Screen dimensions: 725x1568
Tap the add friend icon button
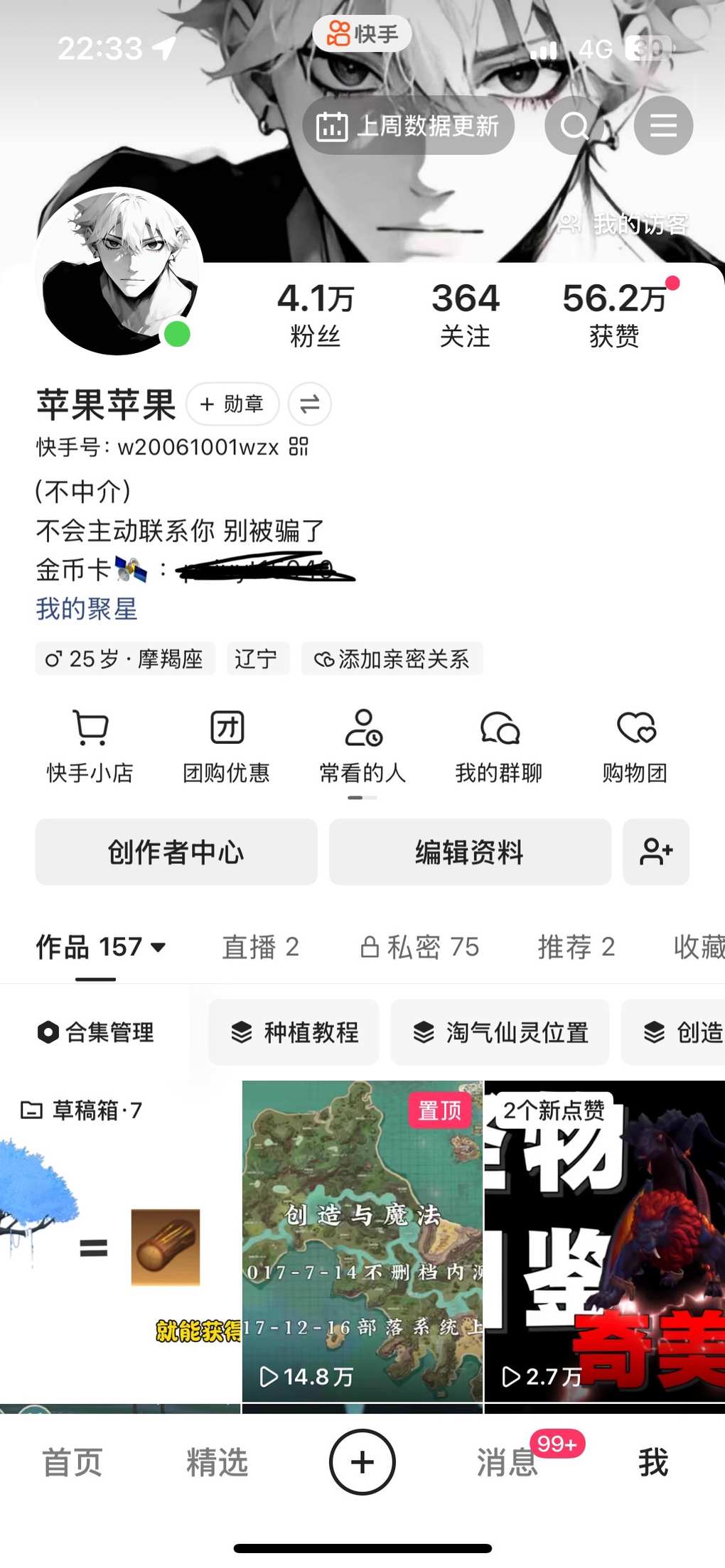point(655,852)
